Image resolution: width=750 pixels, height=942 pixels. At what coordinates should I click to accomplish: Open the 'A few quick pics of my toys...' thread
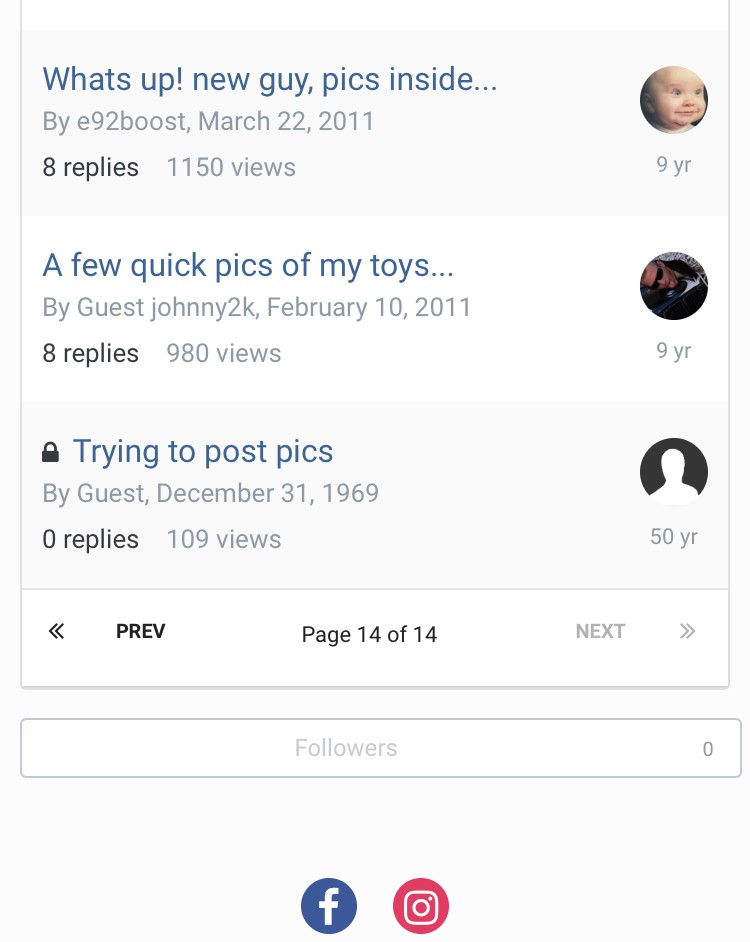click(248, 266)
